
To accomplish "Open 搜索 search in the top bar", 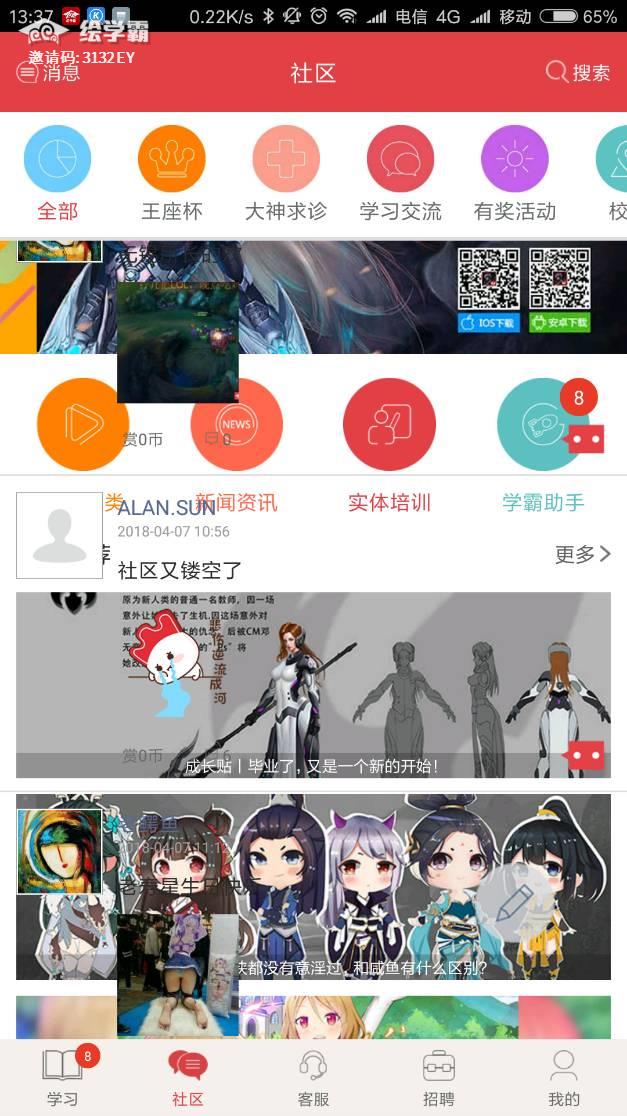I will 578,73.
